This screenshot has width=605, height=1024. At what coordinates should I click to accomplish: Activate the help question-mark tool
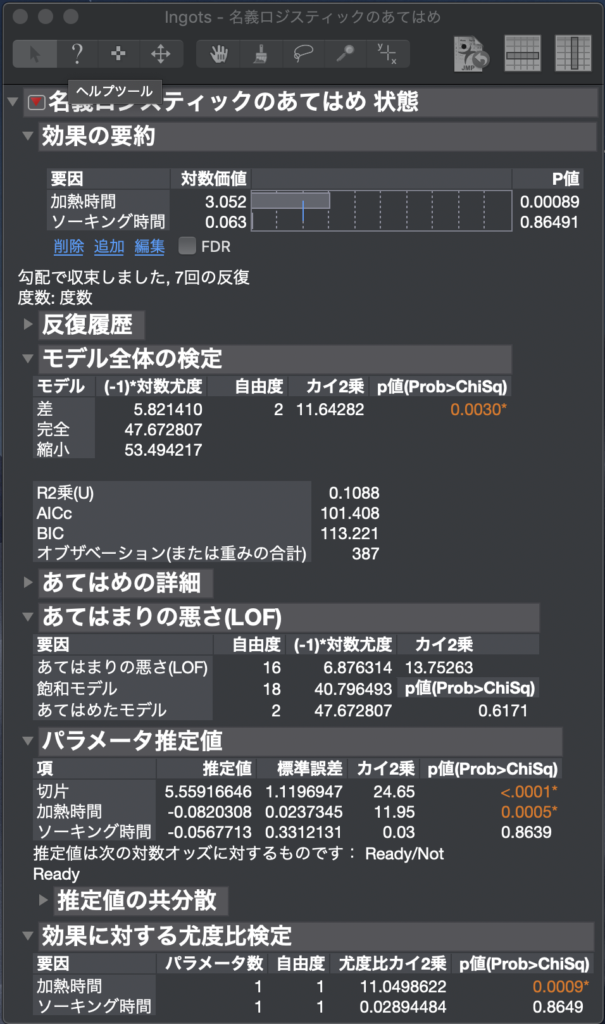pos(77,54)
